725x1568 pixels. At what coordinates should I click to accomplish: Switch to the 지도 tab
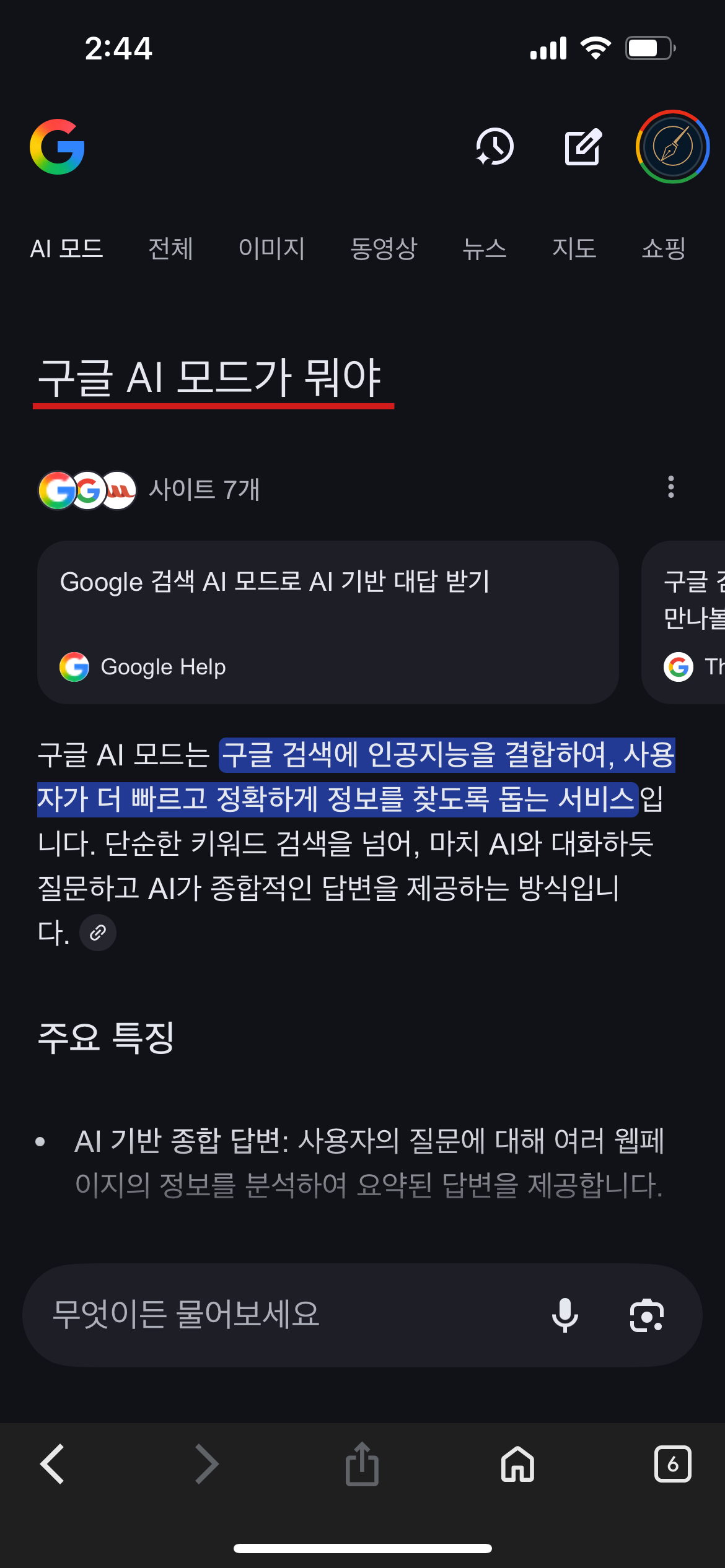pos(574,249)
